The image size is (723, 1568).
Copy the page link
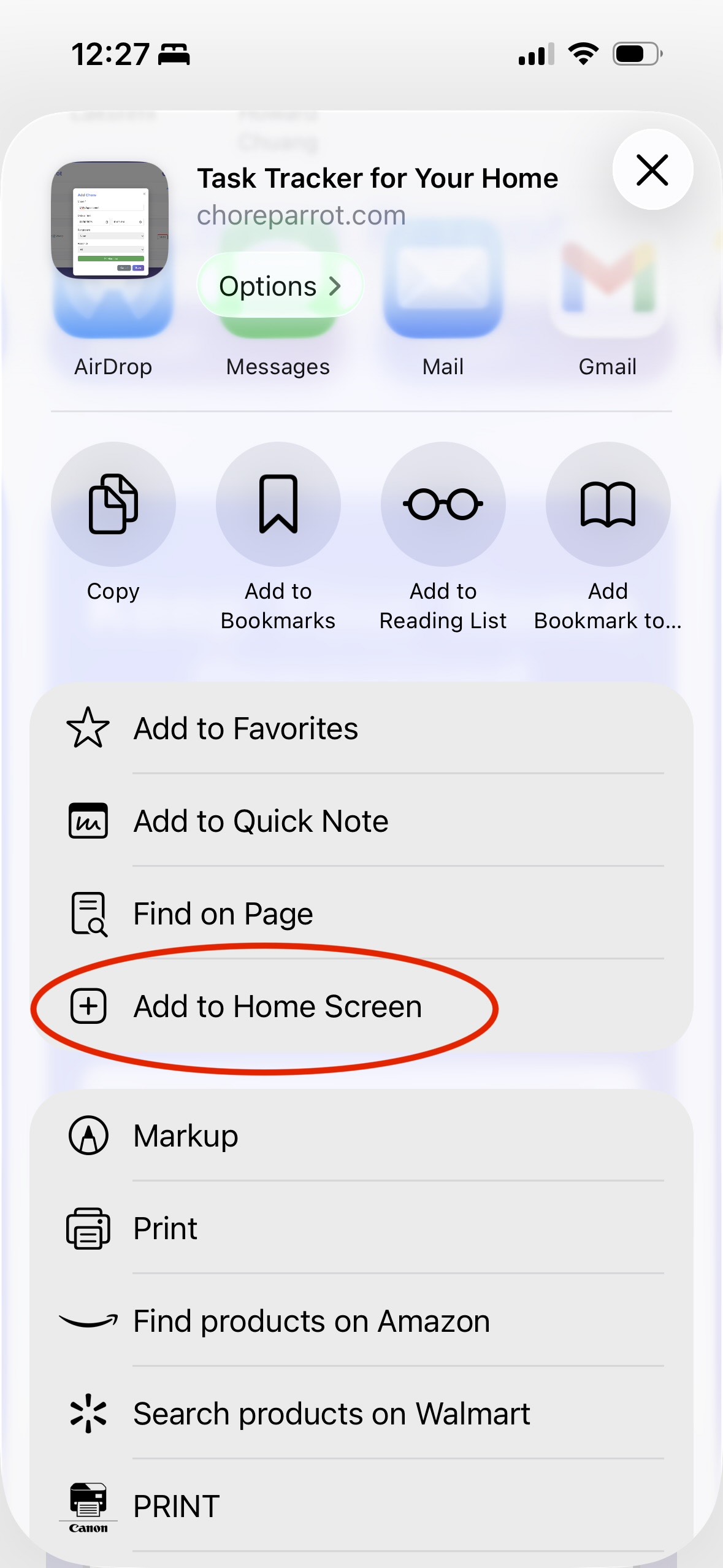pos(114,503)
